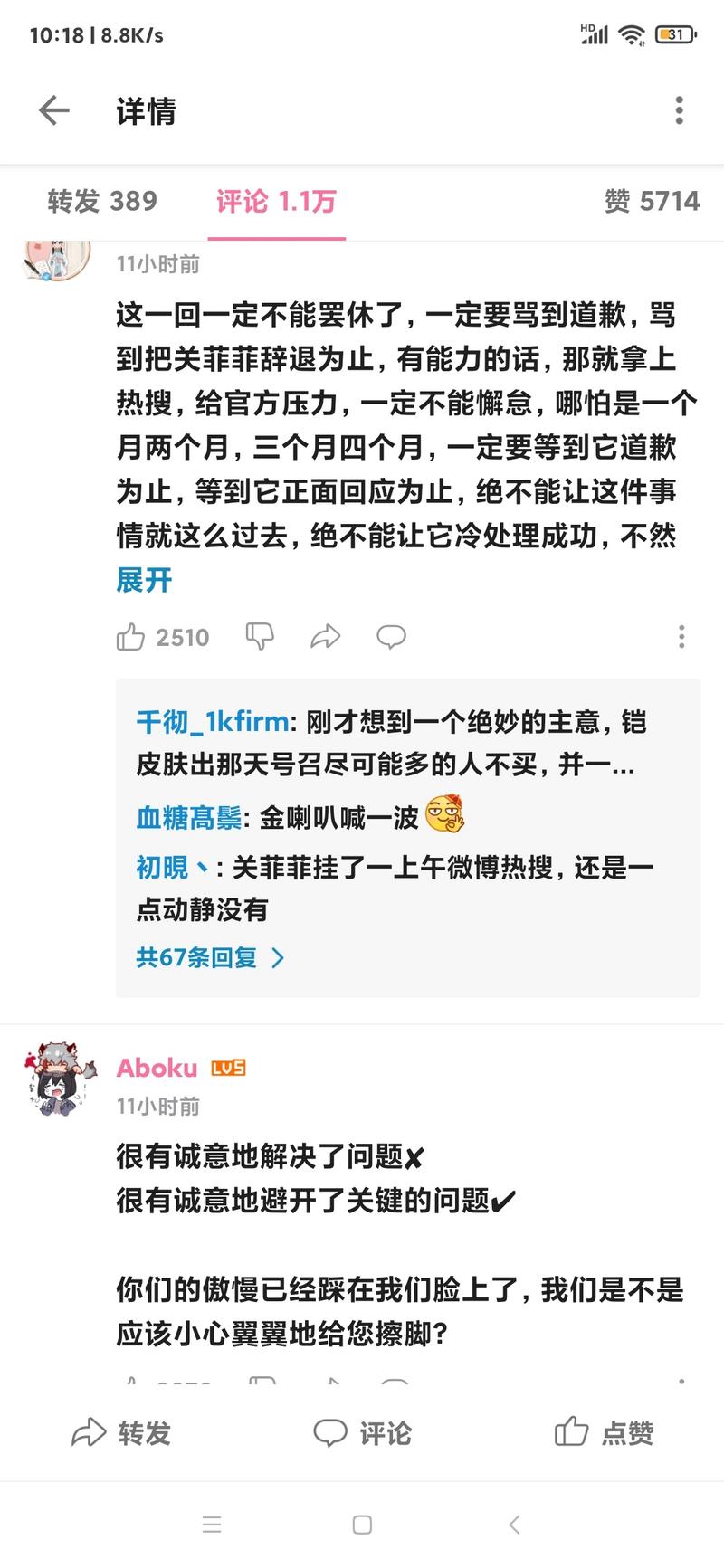Like the comment with 2510 likes
724x1568 pixels.
pos(131,637)
